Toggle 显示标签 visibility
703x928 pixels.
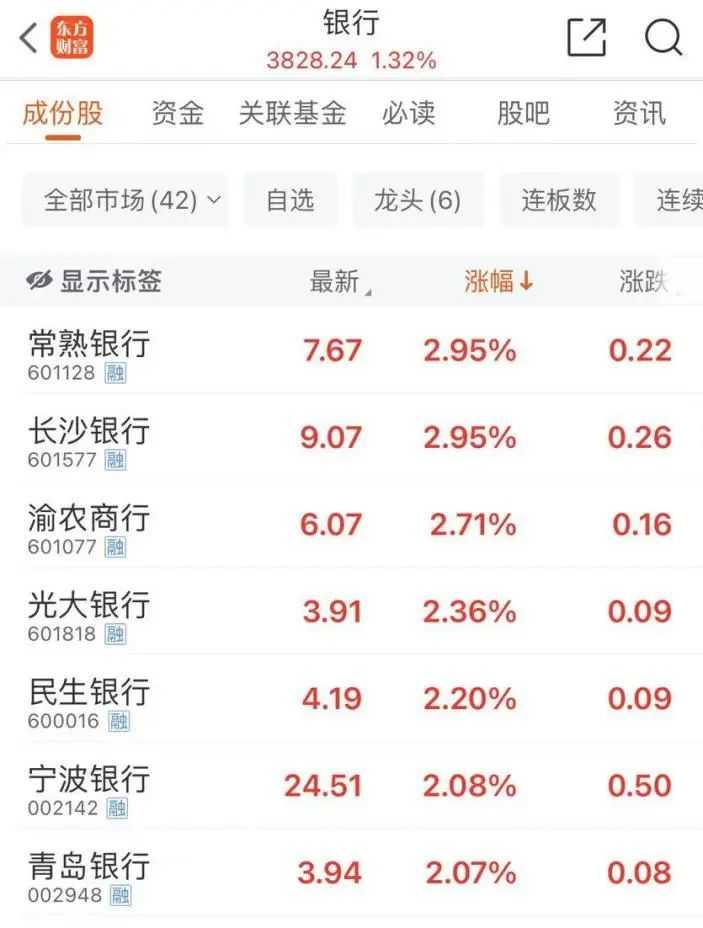[95, 282]
